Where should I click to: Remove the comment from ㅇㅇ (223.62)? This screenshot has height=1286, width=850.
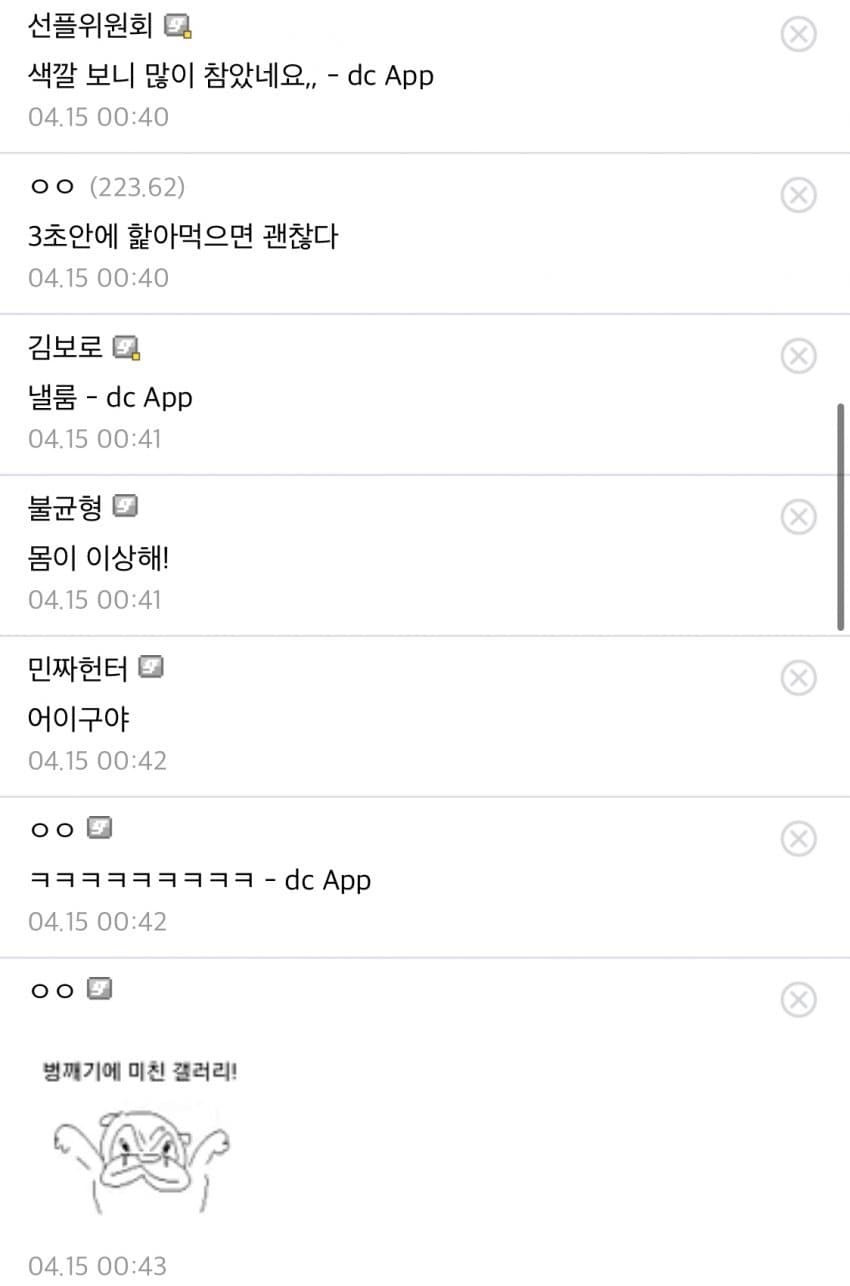point(797,195)
